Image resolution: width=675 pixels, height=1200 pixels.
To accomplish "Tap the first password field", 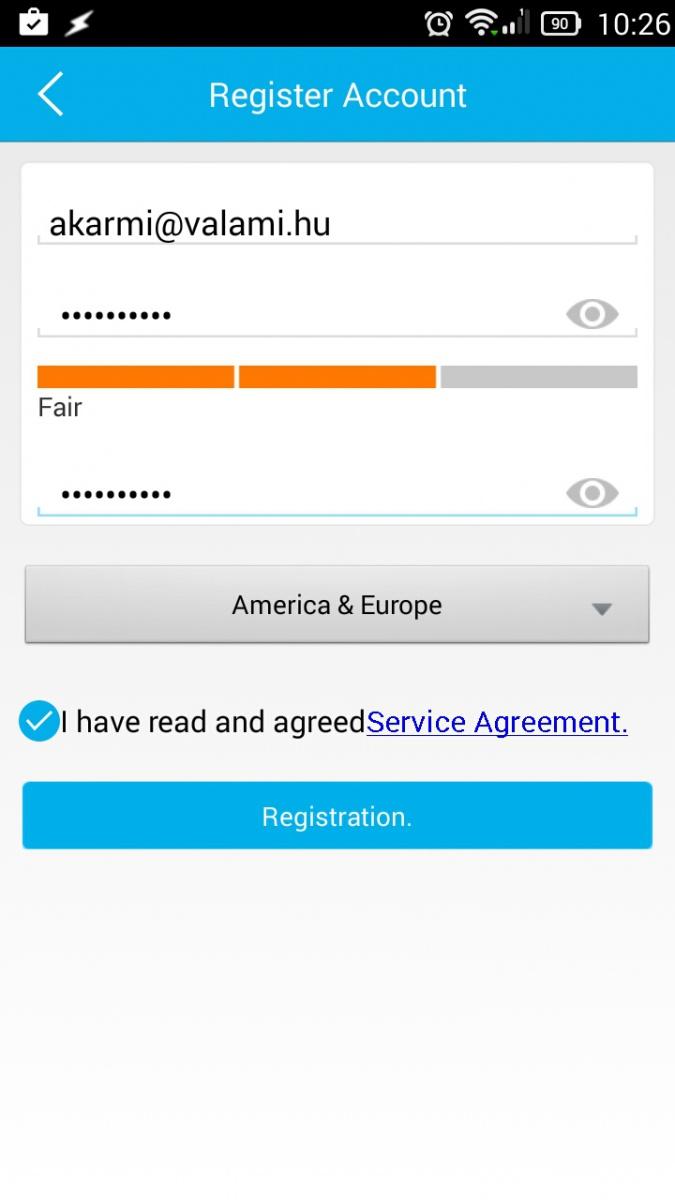I will click(x=300, y=315).
